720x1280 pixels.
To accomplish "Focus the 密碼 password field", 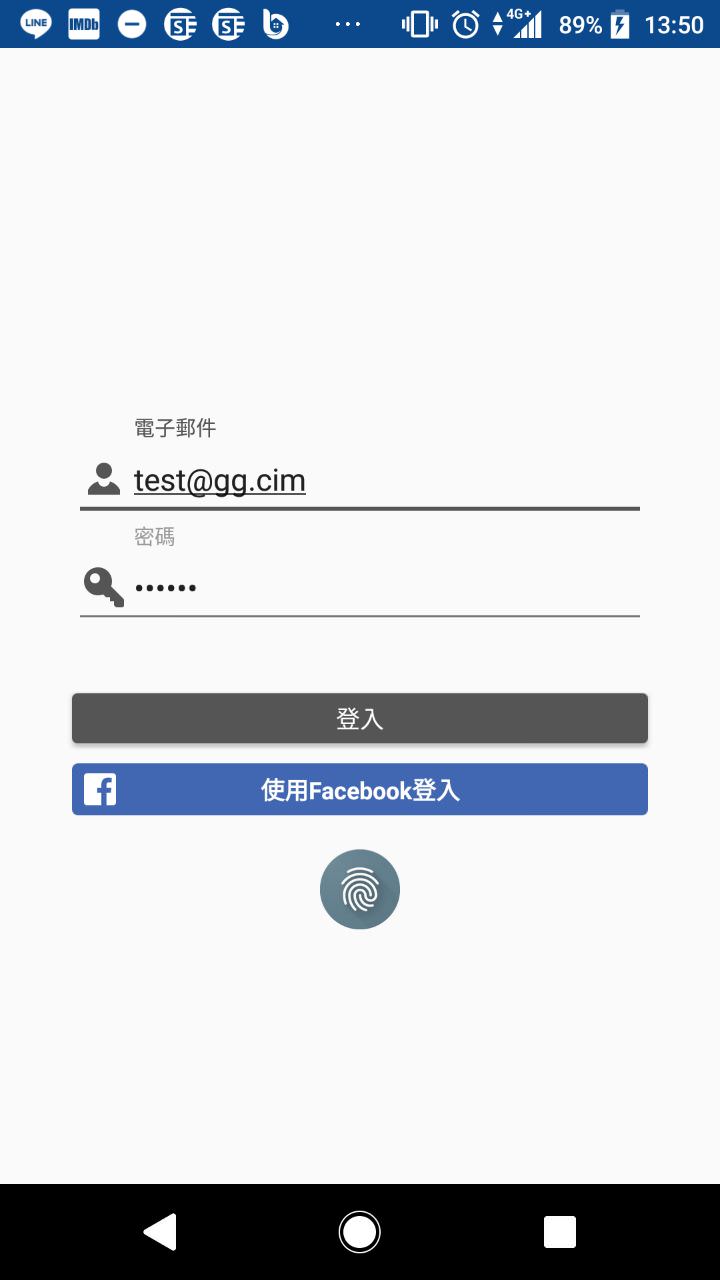I will coord(385,588).
